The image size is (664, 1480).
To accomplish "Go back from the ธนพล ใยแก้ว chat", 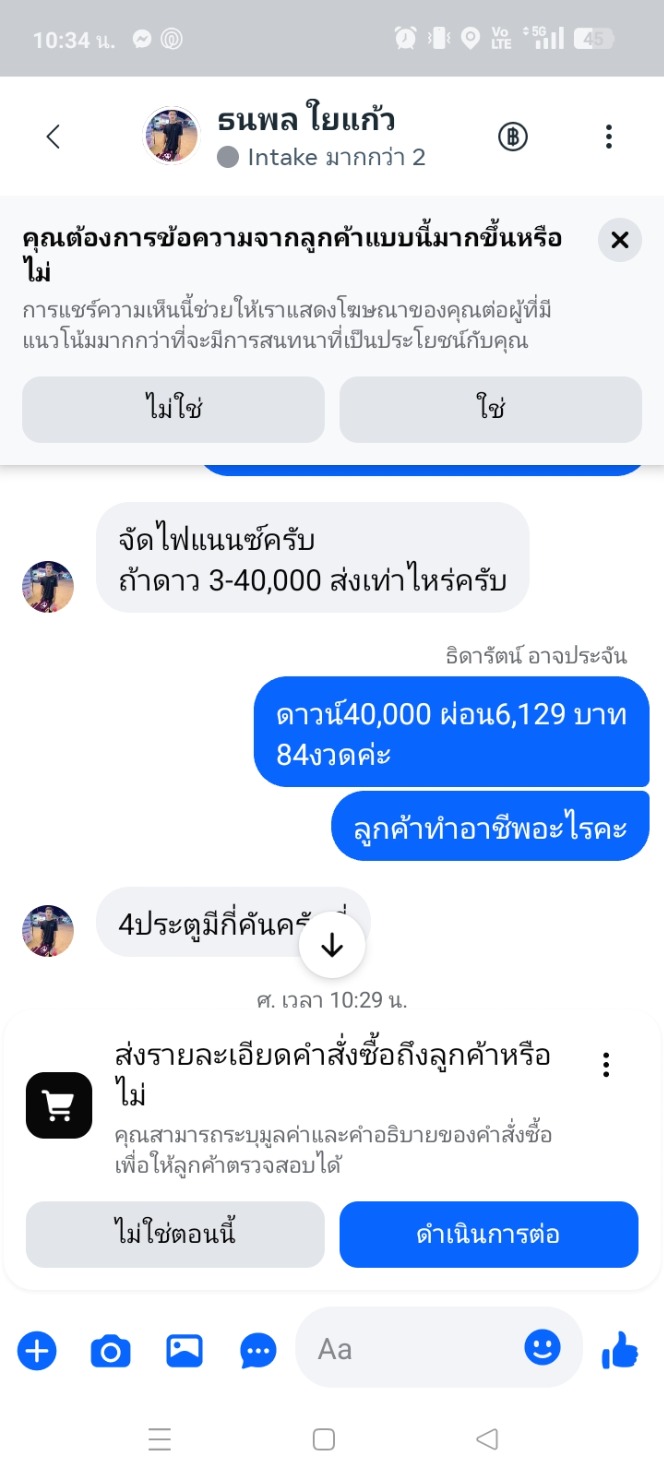I will click(x=54, y=137).
